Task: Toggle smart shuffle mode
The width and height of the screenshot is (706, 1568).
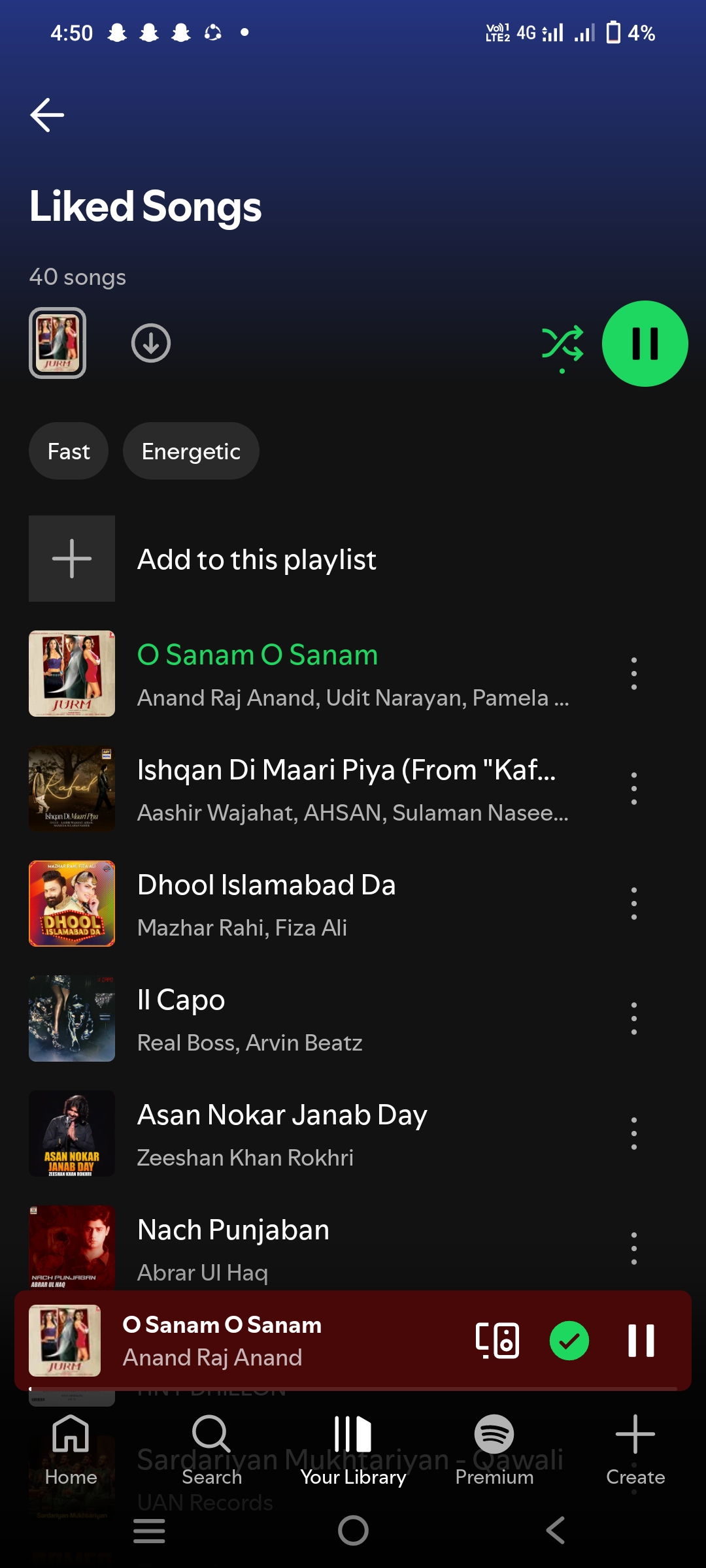Action: 562,344
